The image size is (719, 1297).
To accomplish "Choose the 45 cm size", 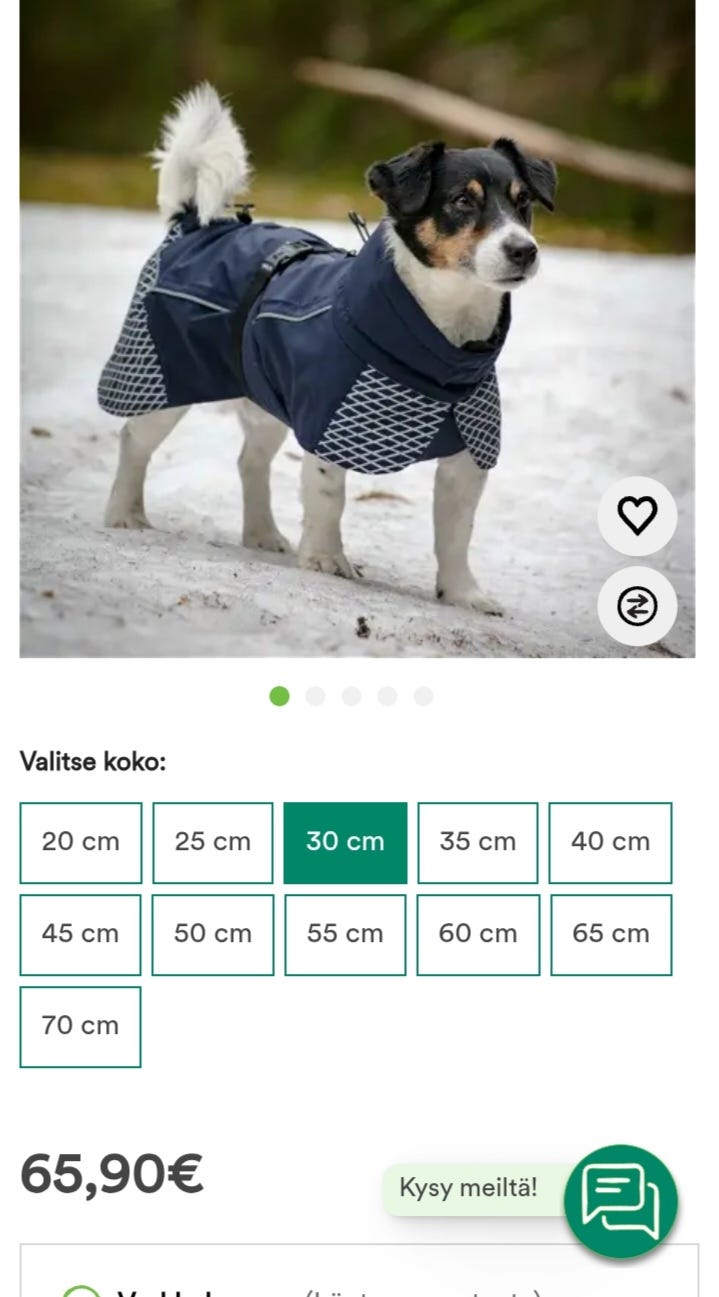I will (81, 934).
